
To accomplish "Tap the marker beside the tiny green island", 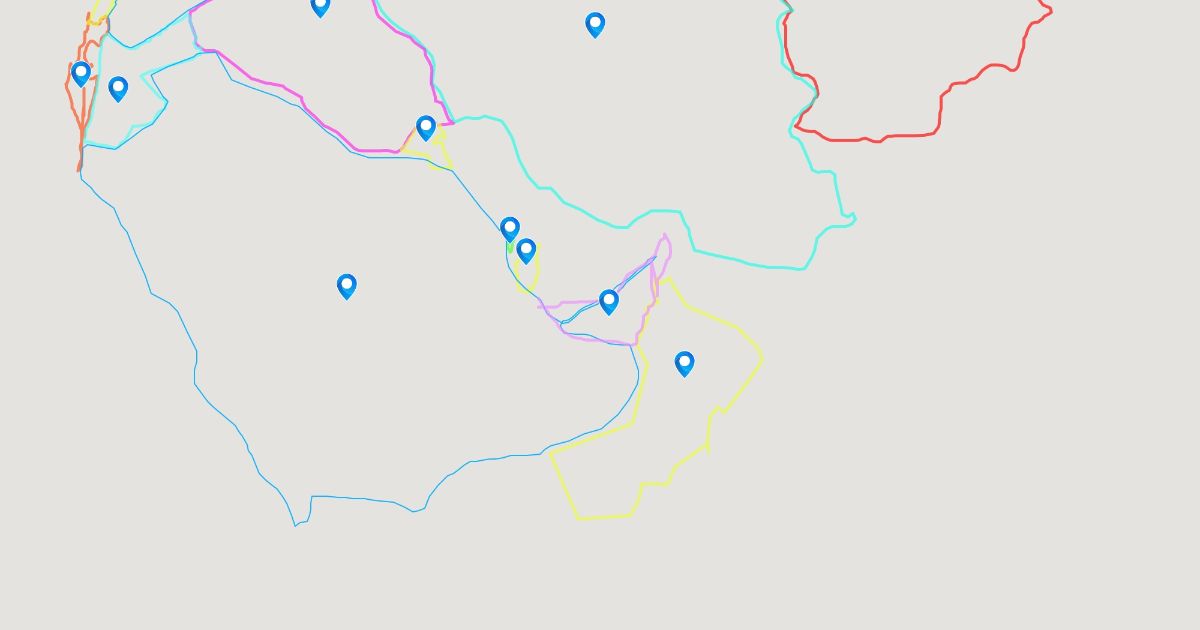I will pyautogui.click(x=509, y=229).
